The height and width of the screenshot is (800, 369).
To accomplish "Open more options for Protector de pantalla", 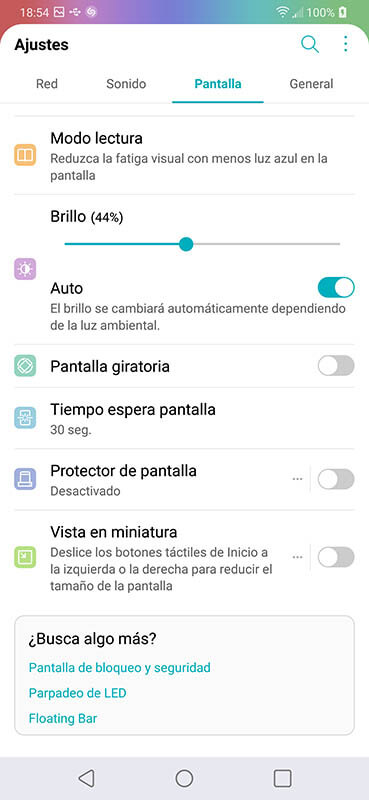I will [298, 479].
